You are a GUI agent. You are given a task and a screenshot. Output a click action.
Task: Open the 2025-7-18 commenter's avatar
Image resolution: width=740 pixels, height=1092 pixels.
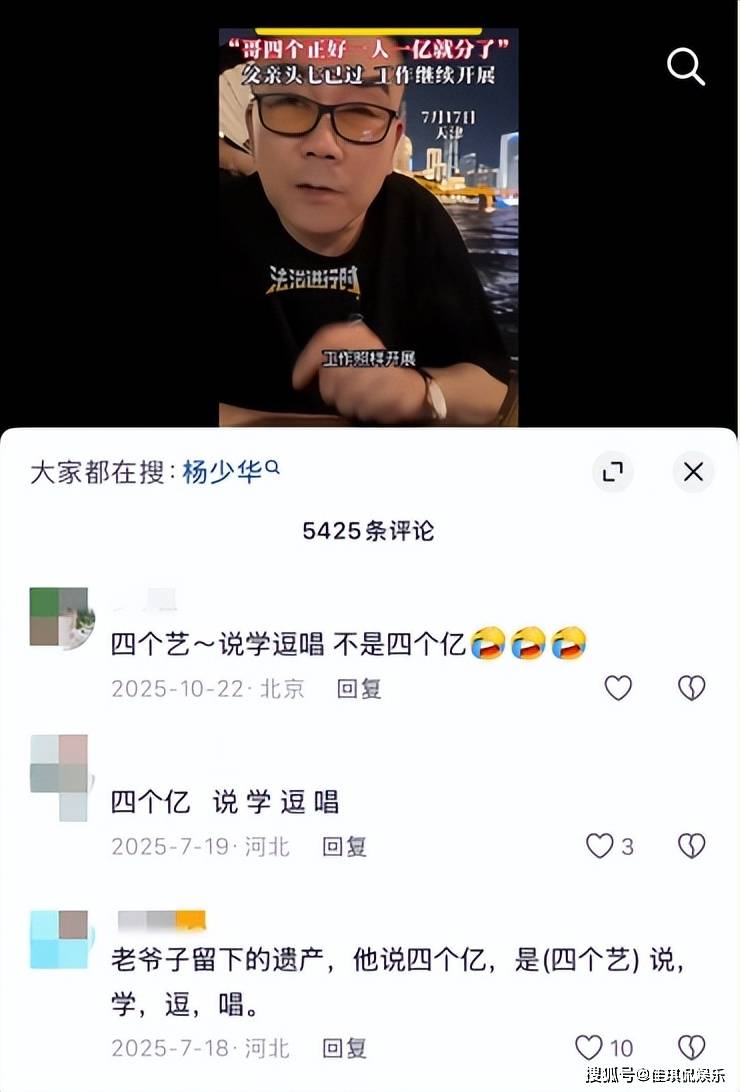pyautogui.click(x=60, y=939)
